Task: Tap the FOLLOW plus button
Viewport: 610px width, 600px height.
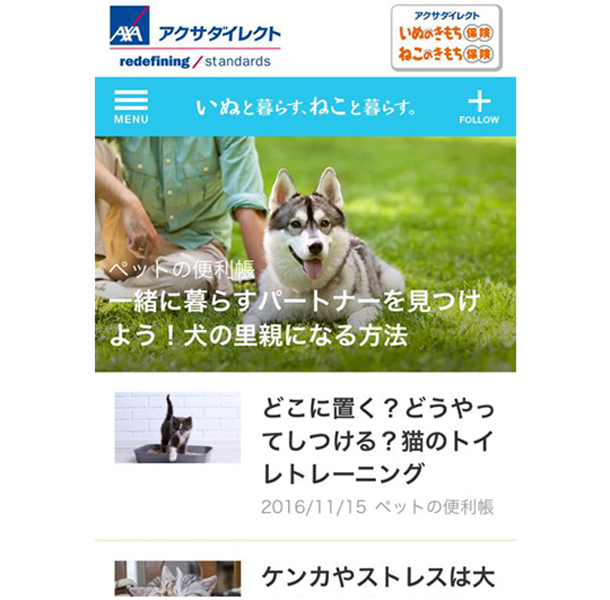Action: [x=479, y=107]
